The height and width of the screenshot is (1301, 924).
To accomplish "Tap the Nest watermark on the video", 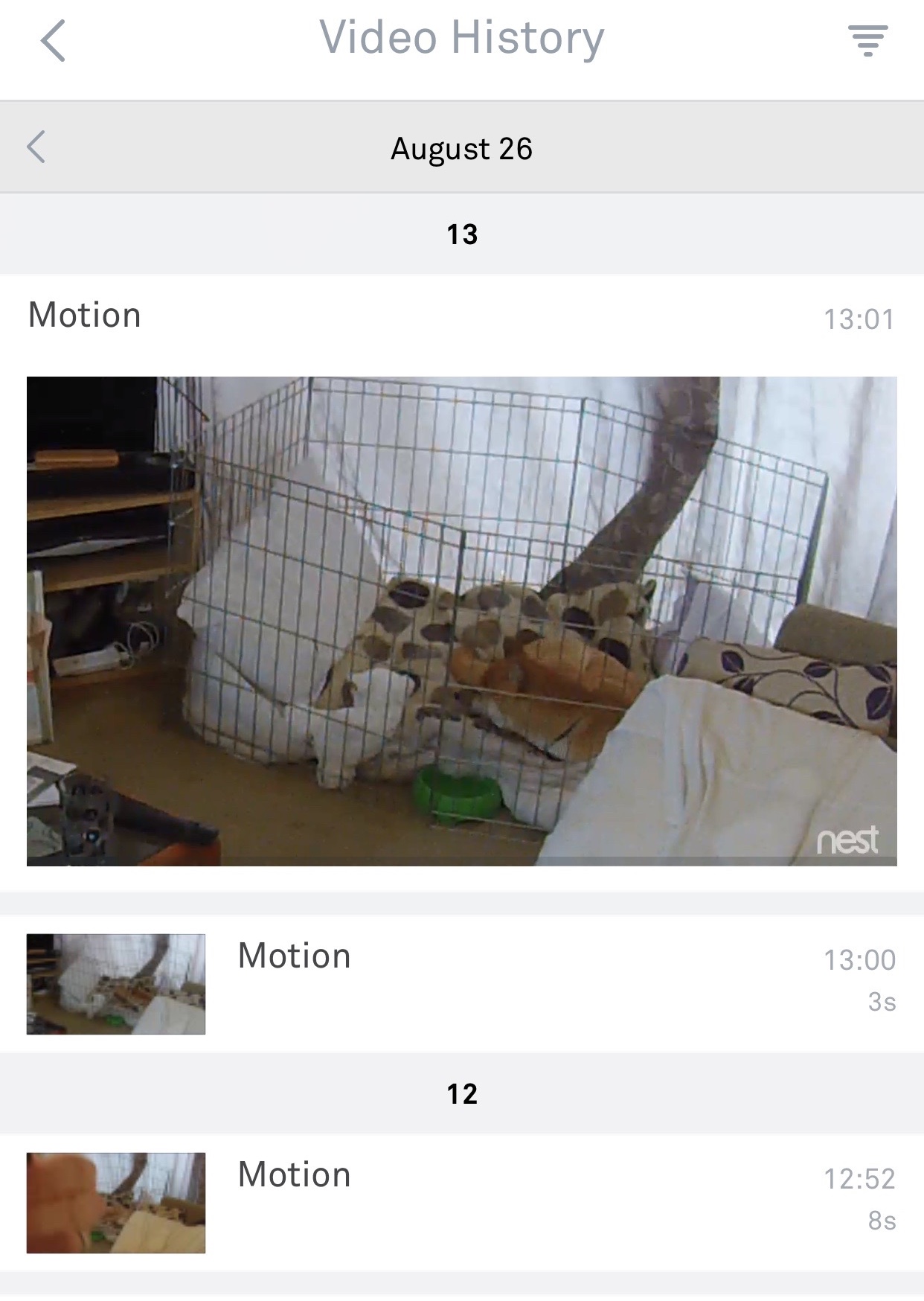I will pyautogui.click(x=848, y=840).
